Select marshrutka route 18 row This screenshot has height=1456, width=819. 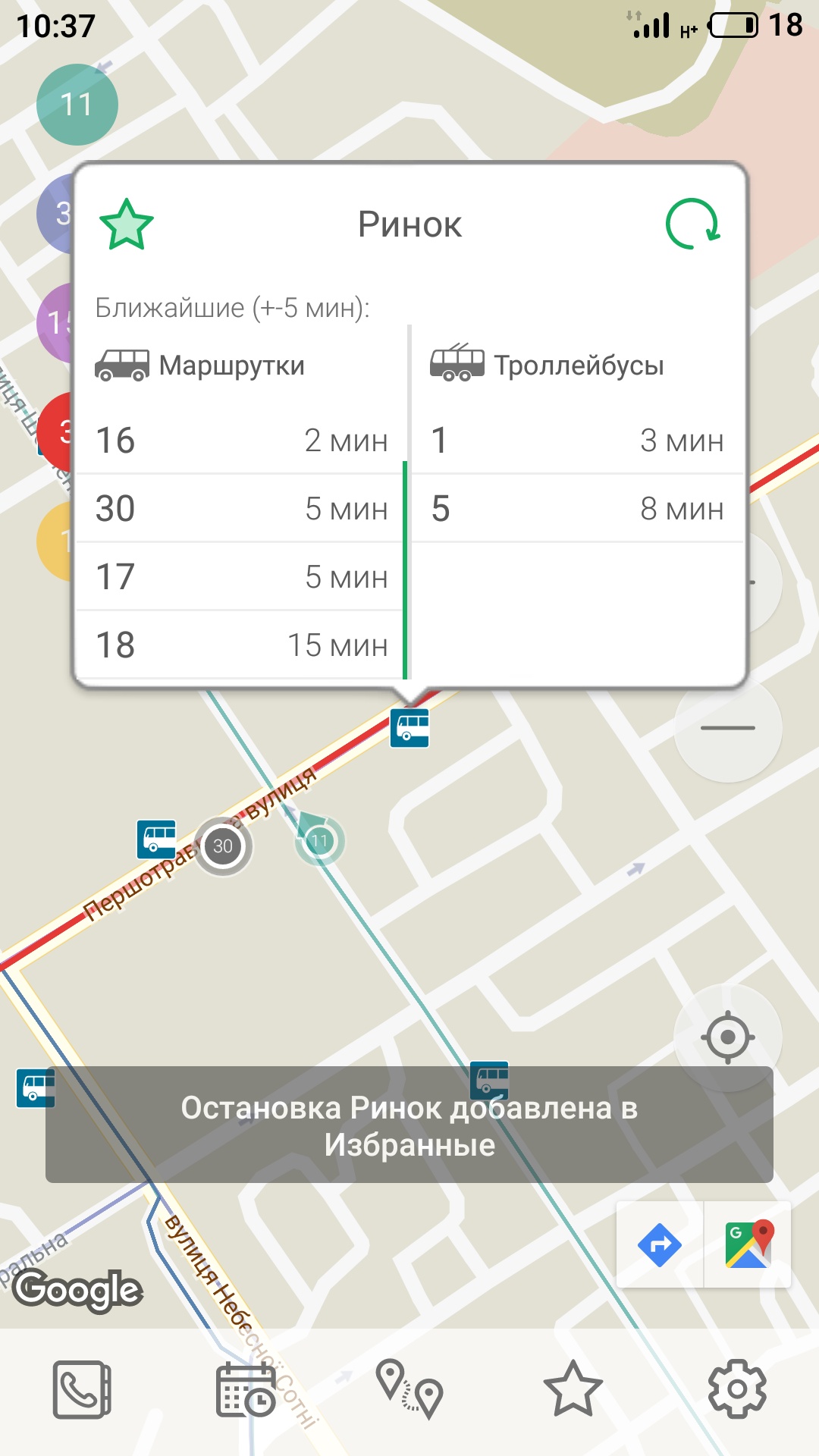(x=241, y=645)
